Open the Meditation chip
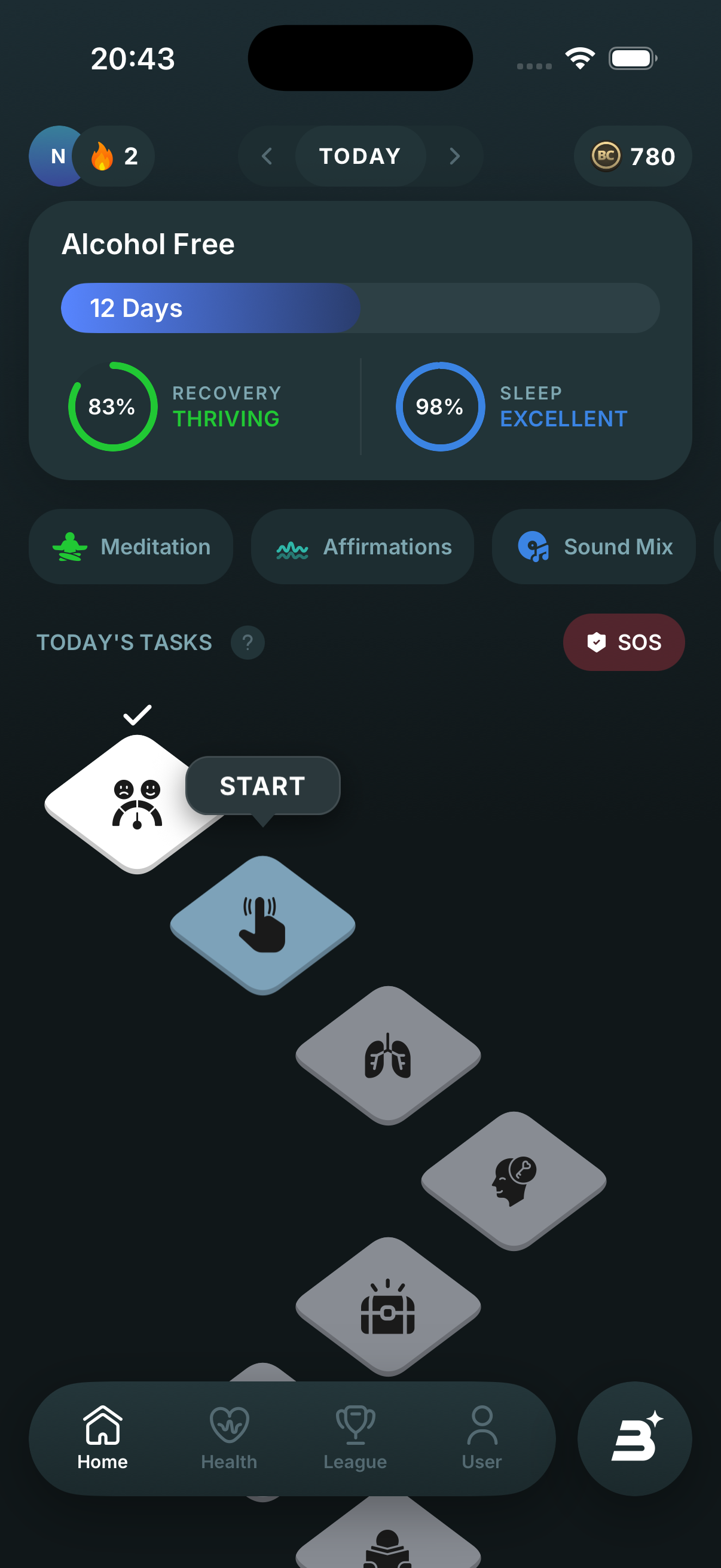This screenshot has width=721, height=1568. click(131, 547)
